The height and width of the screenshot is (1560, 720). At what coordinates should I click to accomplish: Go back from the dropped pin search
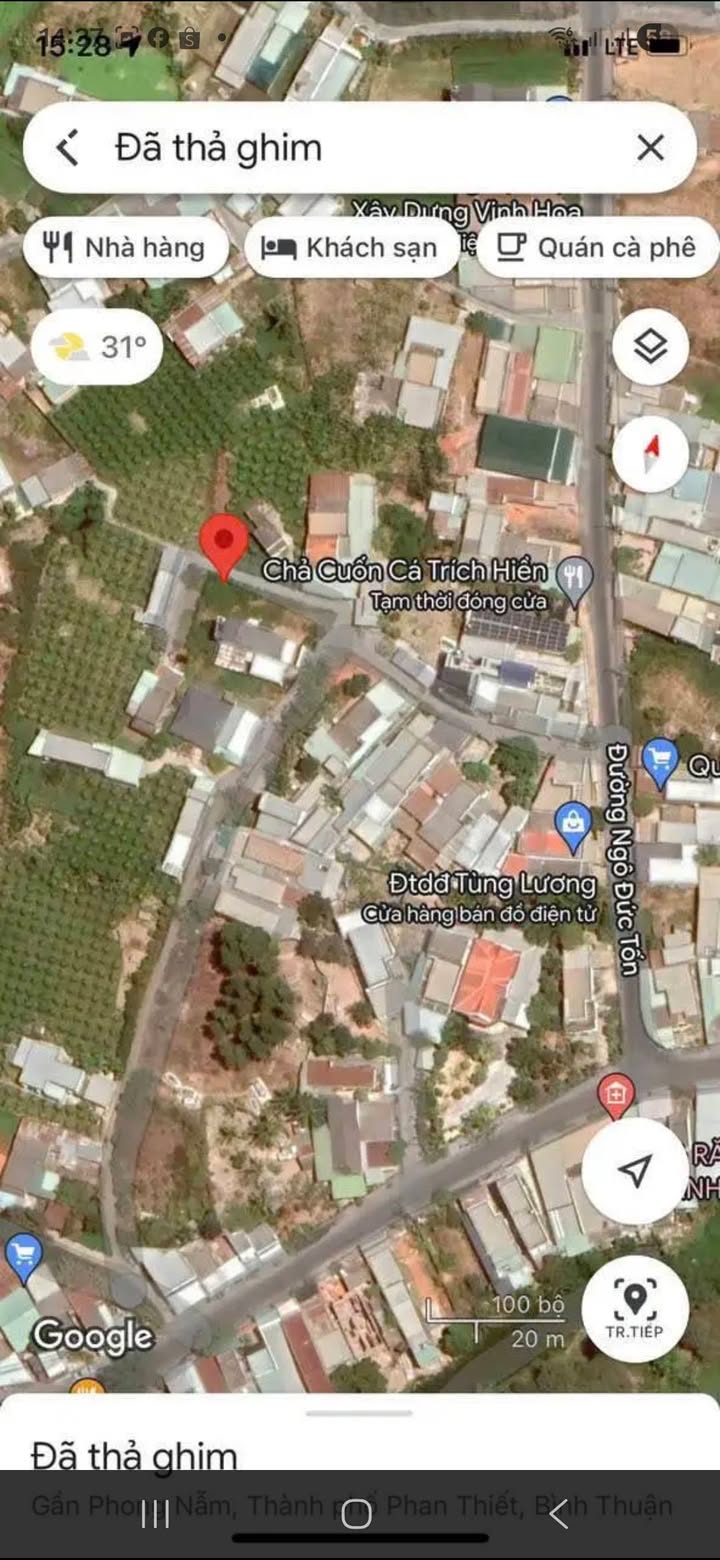[68, 148]
